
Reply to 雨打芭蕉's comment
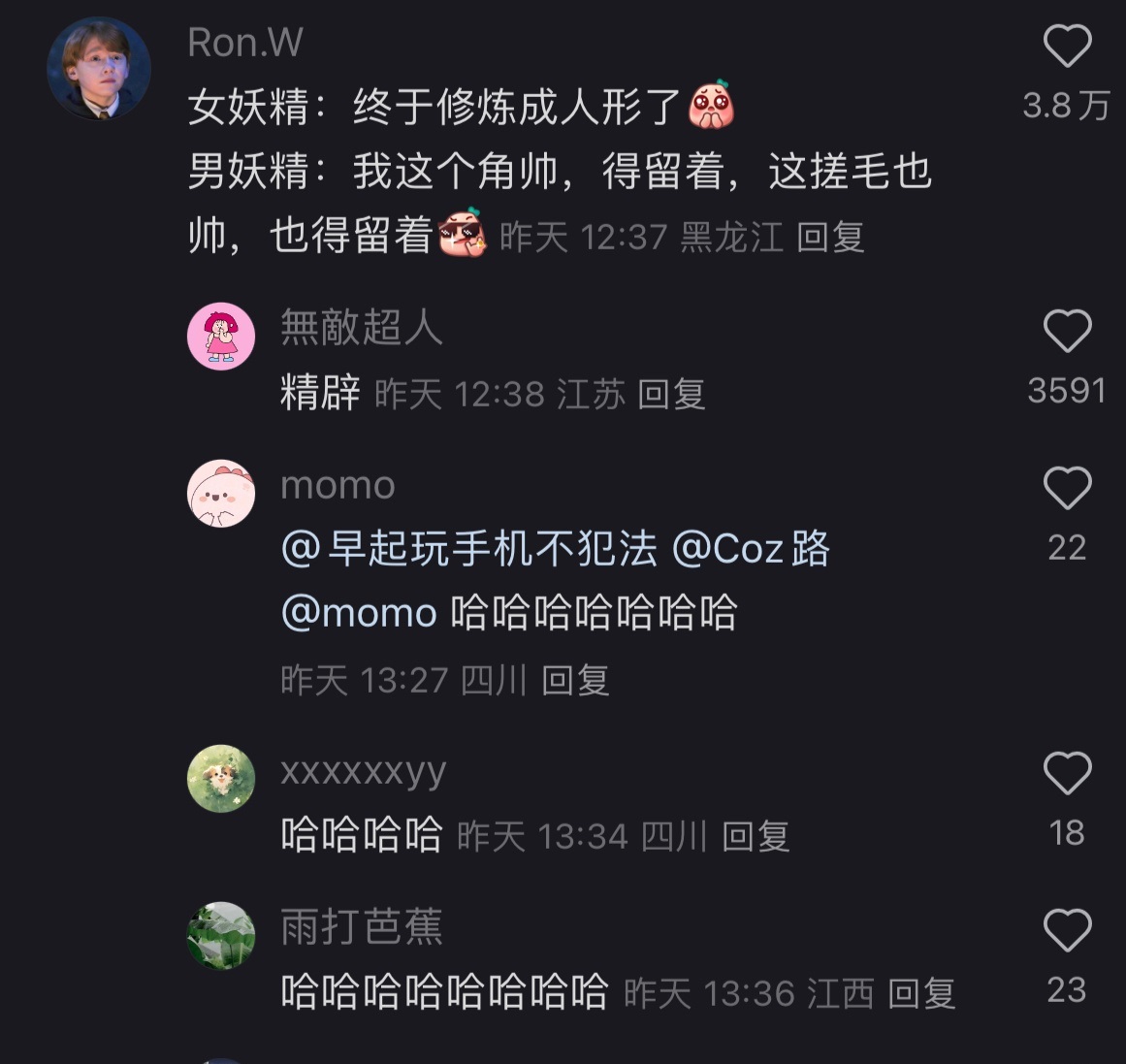point(921,993)
